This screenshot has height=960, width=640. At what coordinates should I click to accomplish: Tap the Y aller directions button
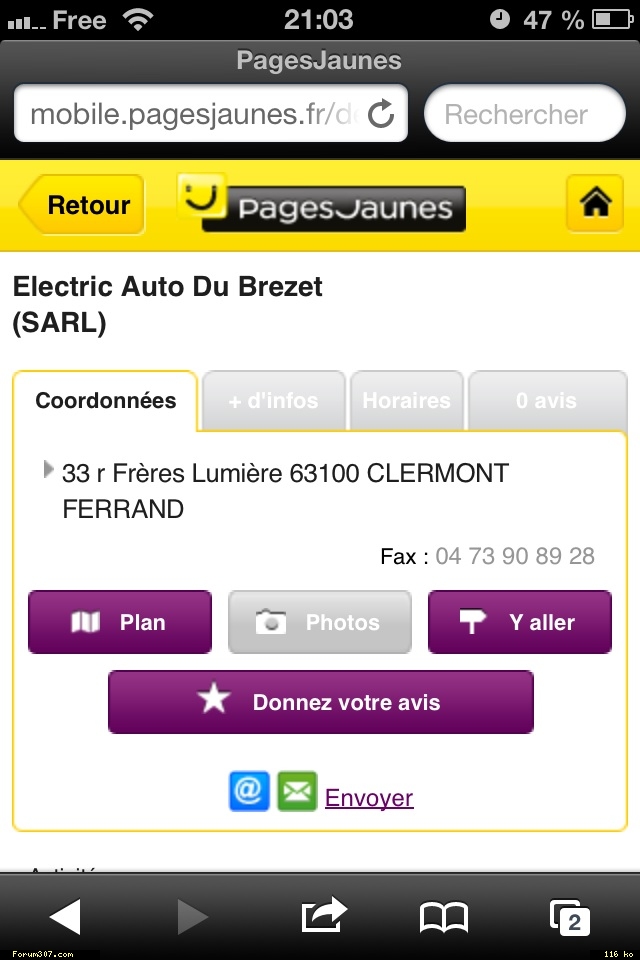519,622
